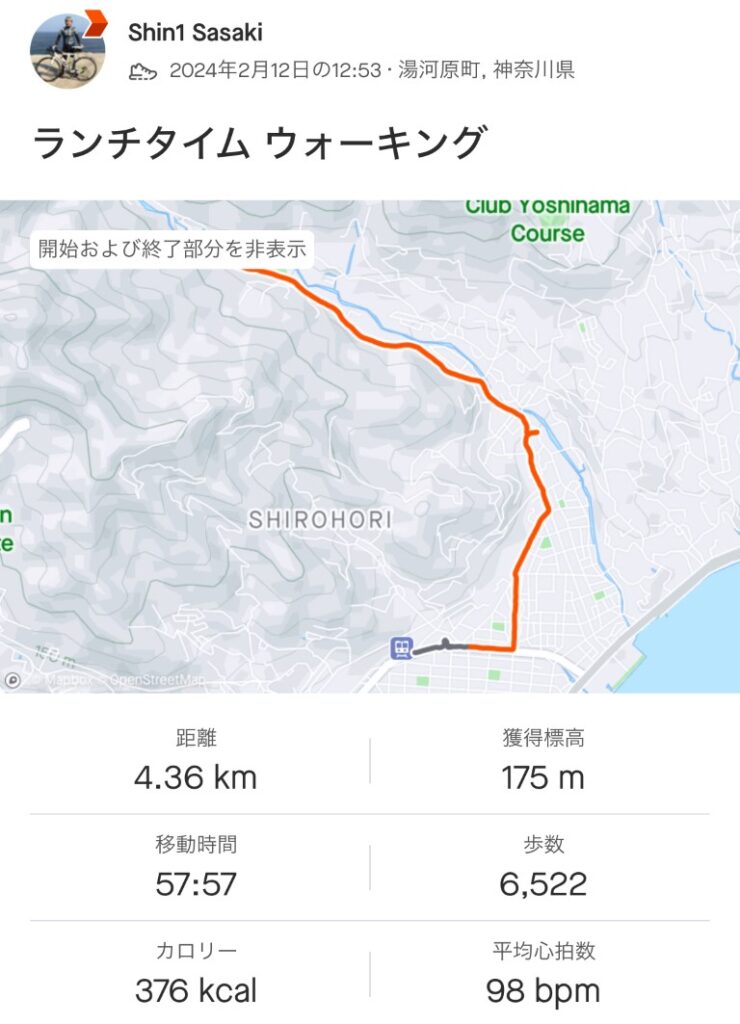Viewport: 740px width, 1024px height.
Task: Open Shin1 Sasaki's profile picture
Action: (67, 50)
